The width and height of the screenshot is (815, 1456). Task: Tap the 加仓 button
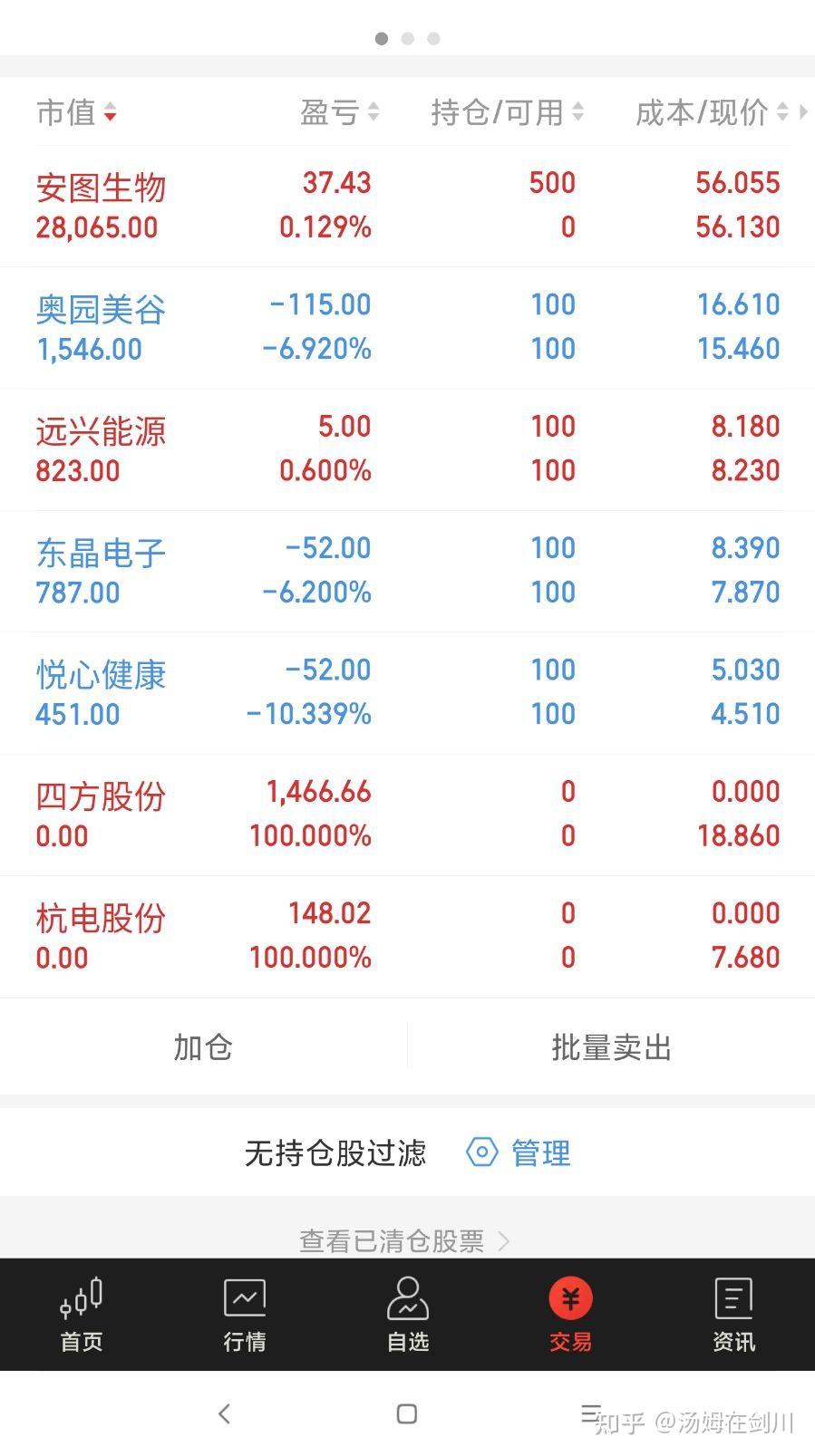tap(203, 1047)
